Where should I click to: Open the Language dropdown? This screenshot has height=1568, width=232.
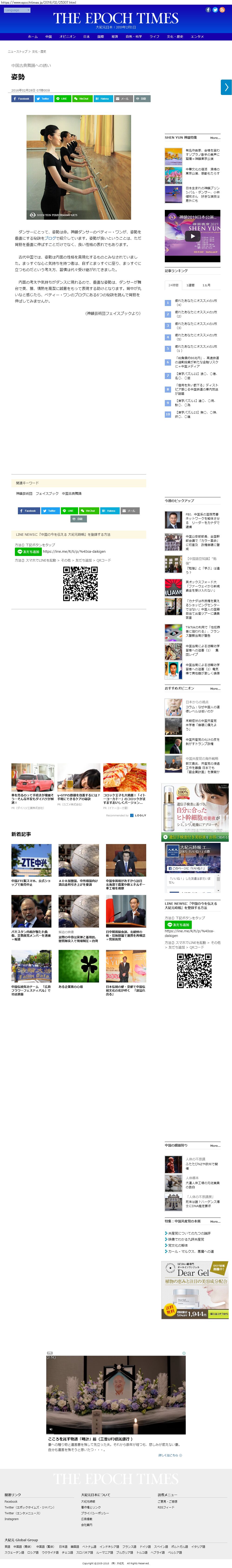coord(17,10)
